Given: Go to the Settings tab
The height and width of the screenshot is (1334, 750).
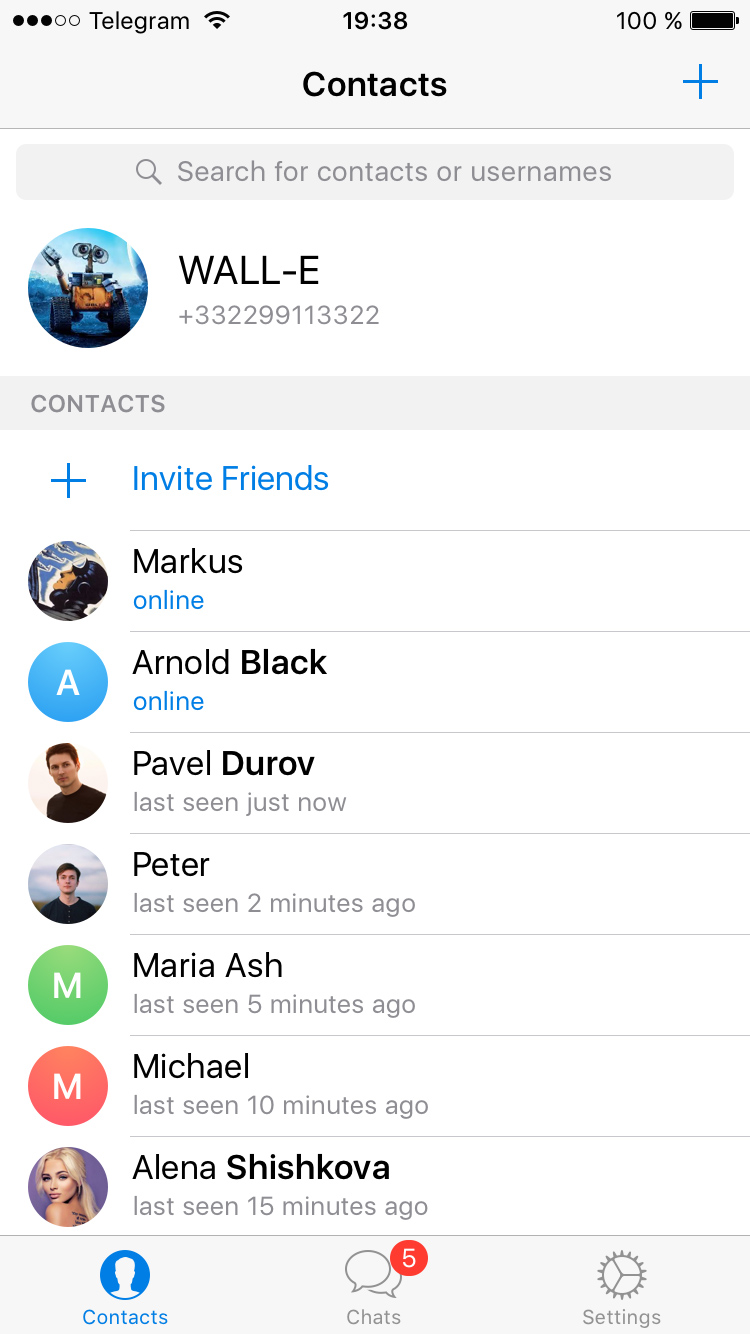Looking at the screenshot, I should (x=621, y=1287).
